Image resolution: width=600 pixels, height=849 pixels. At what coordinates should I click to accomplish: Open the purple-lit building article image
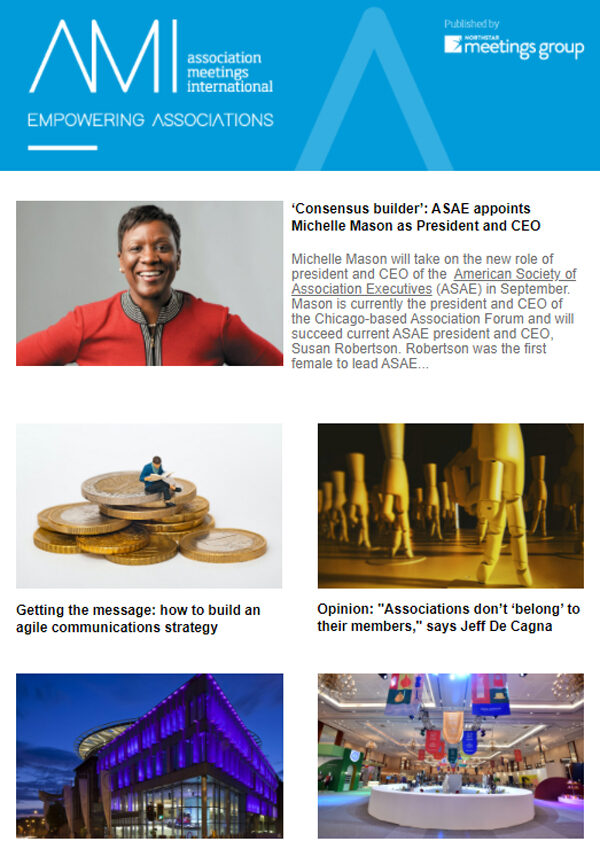click(149, 755)
